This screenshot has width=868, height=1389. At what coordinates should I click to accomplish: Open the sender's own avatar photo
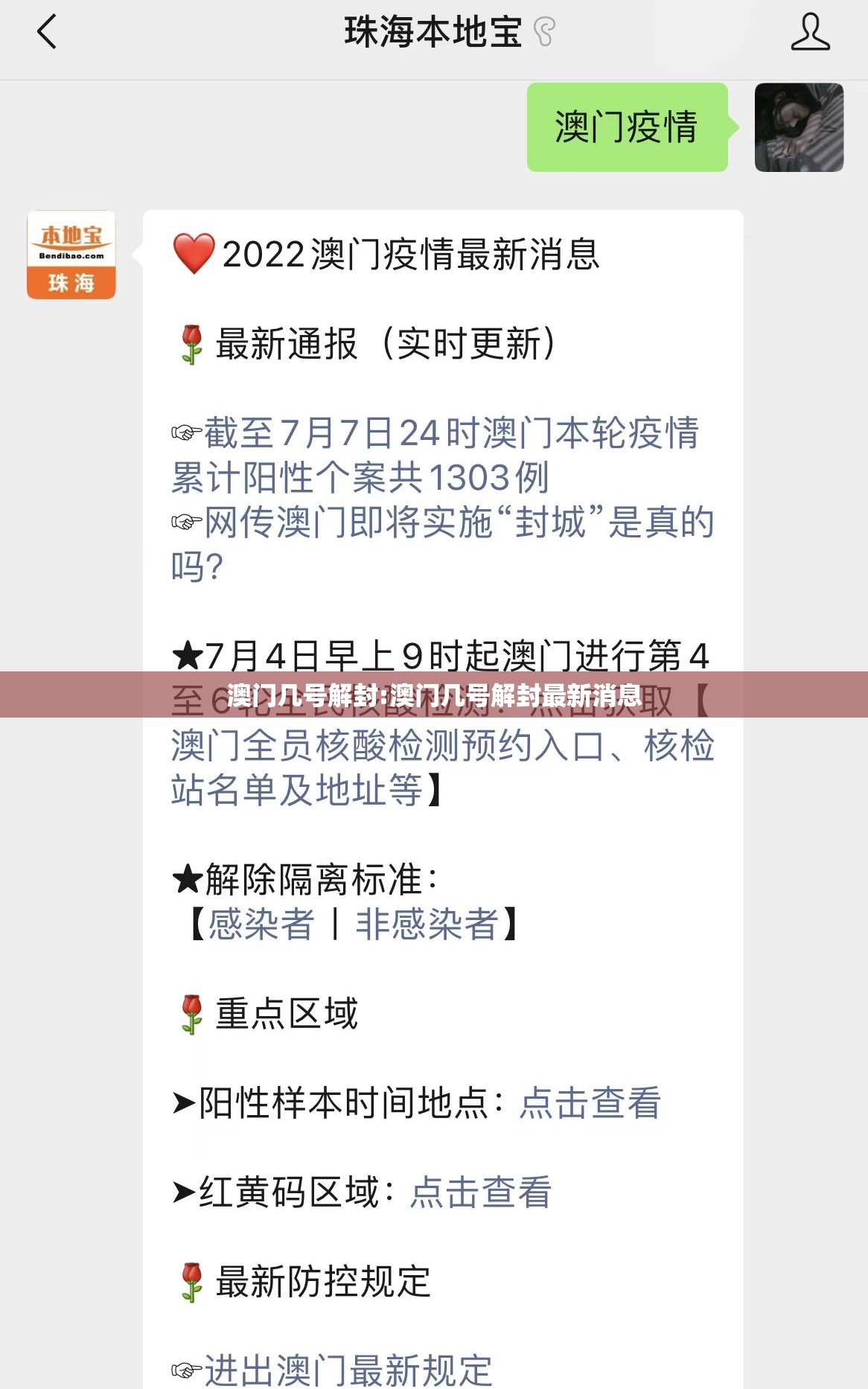click(x=799, y=127)
